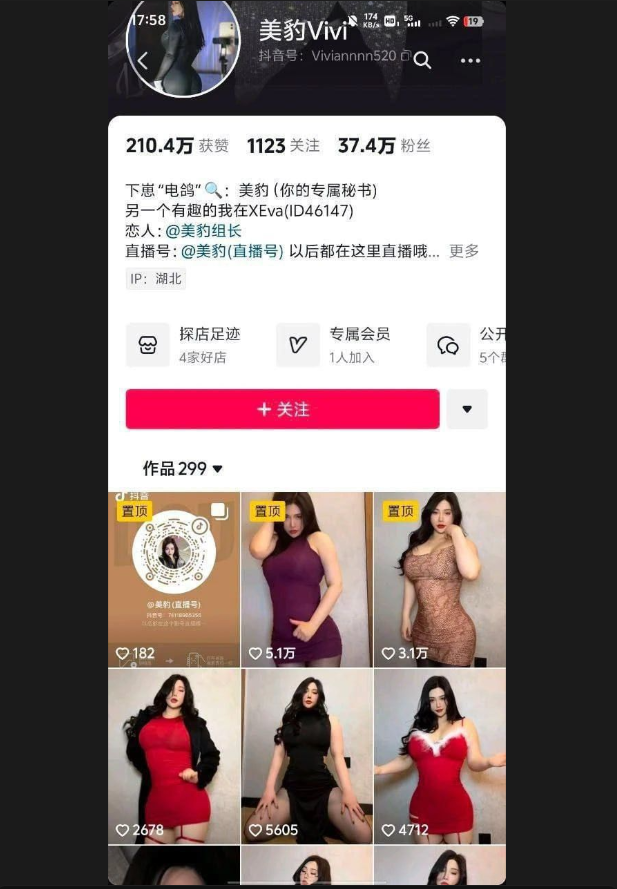The height and width of the screenshot is (889, 617).
Task: Open the 作品 299 sort dropdown
Action: (x=183, y=468)
